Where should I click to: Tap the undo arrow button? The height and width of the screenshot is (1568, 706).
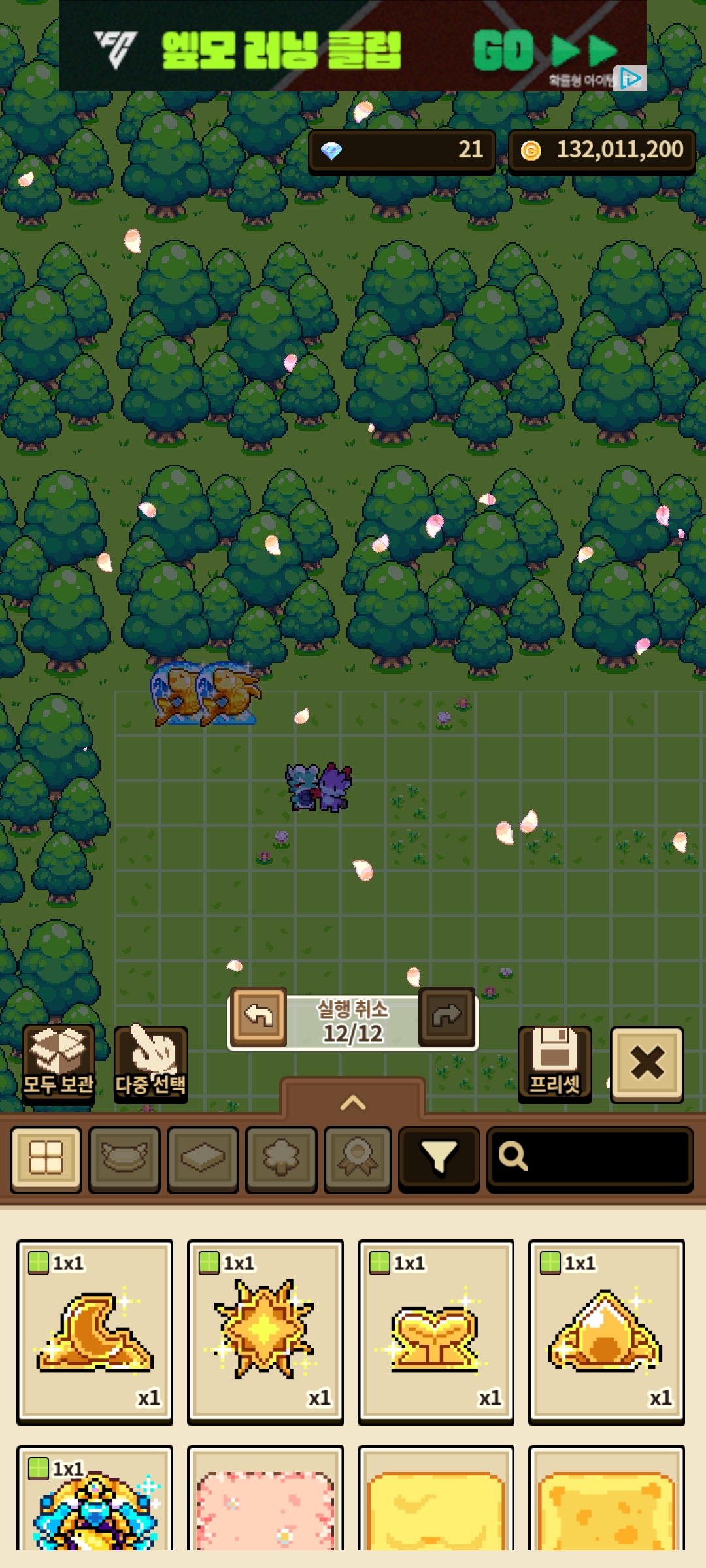click(x=259, y=1017)
